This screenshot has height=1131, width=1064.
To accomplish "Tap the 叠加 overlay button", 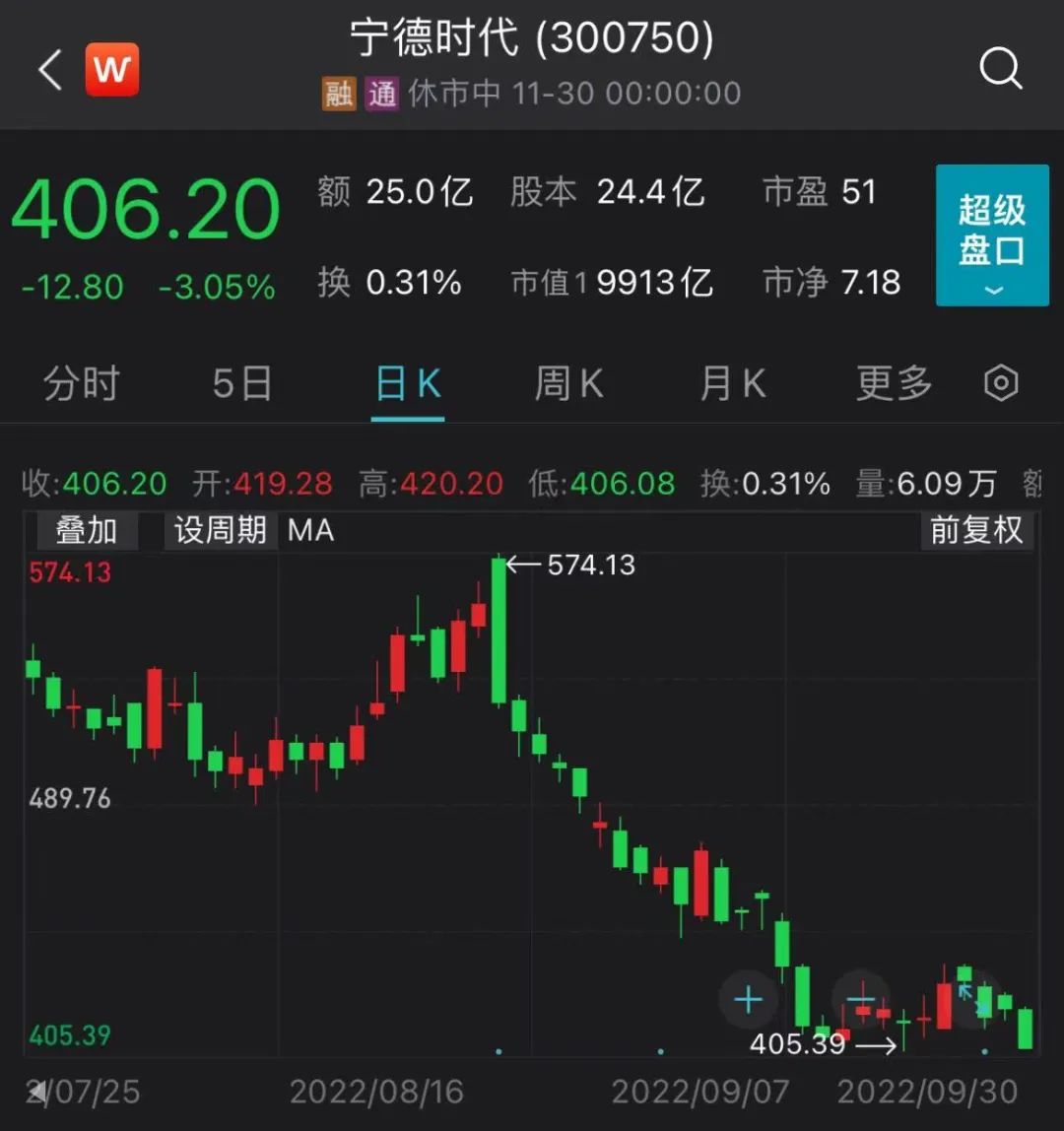I will (86, 531).
